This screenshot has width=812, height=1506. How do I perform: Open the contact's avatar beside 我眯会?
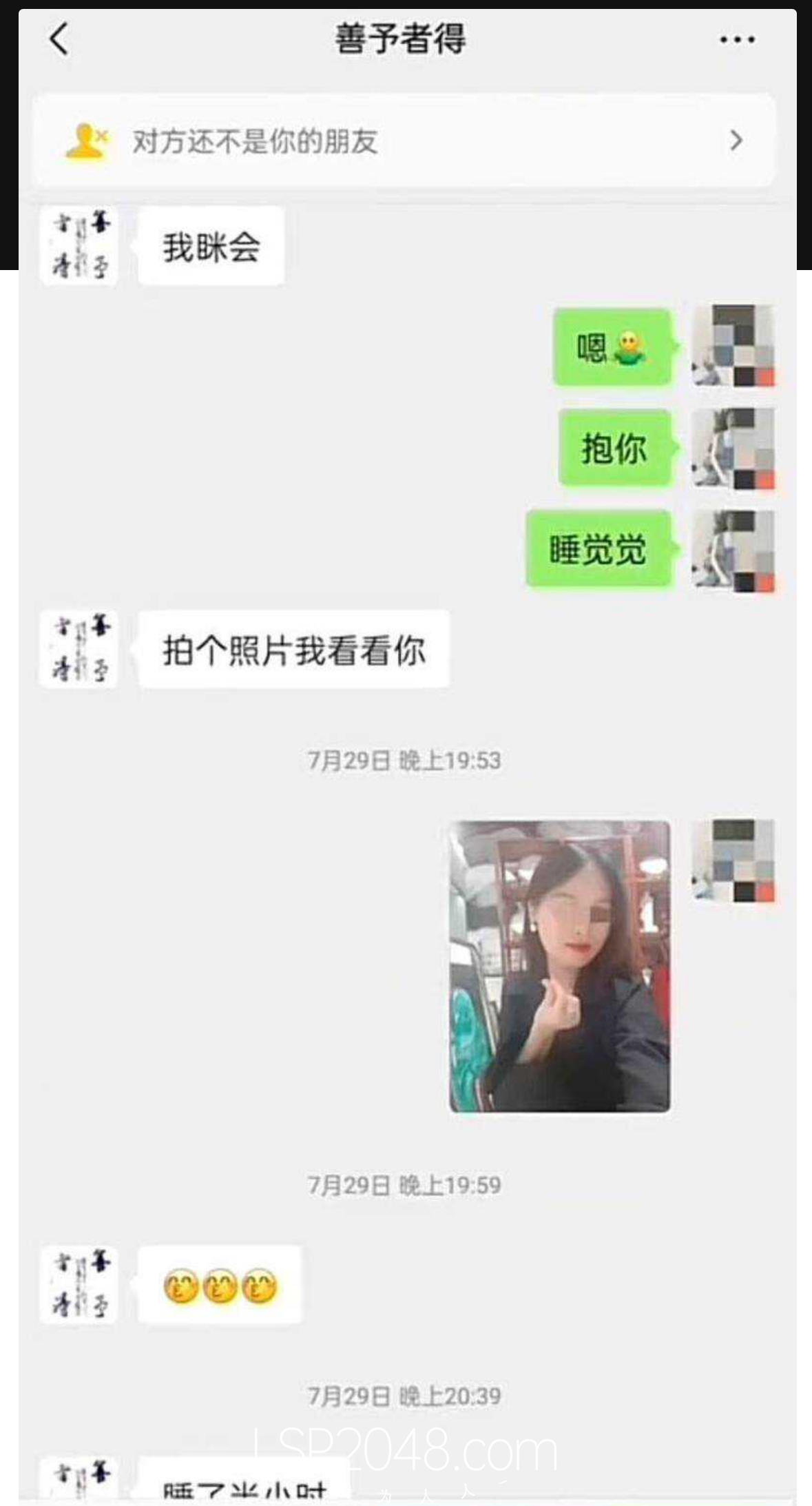[x=79, y=246]
